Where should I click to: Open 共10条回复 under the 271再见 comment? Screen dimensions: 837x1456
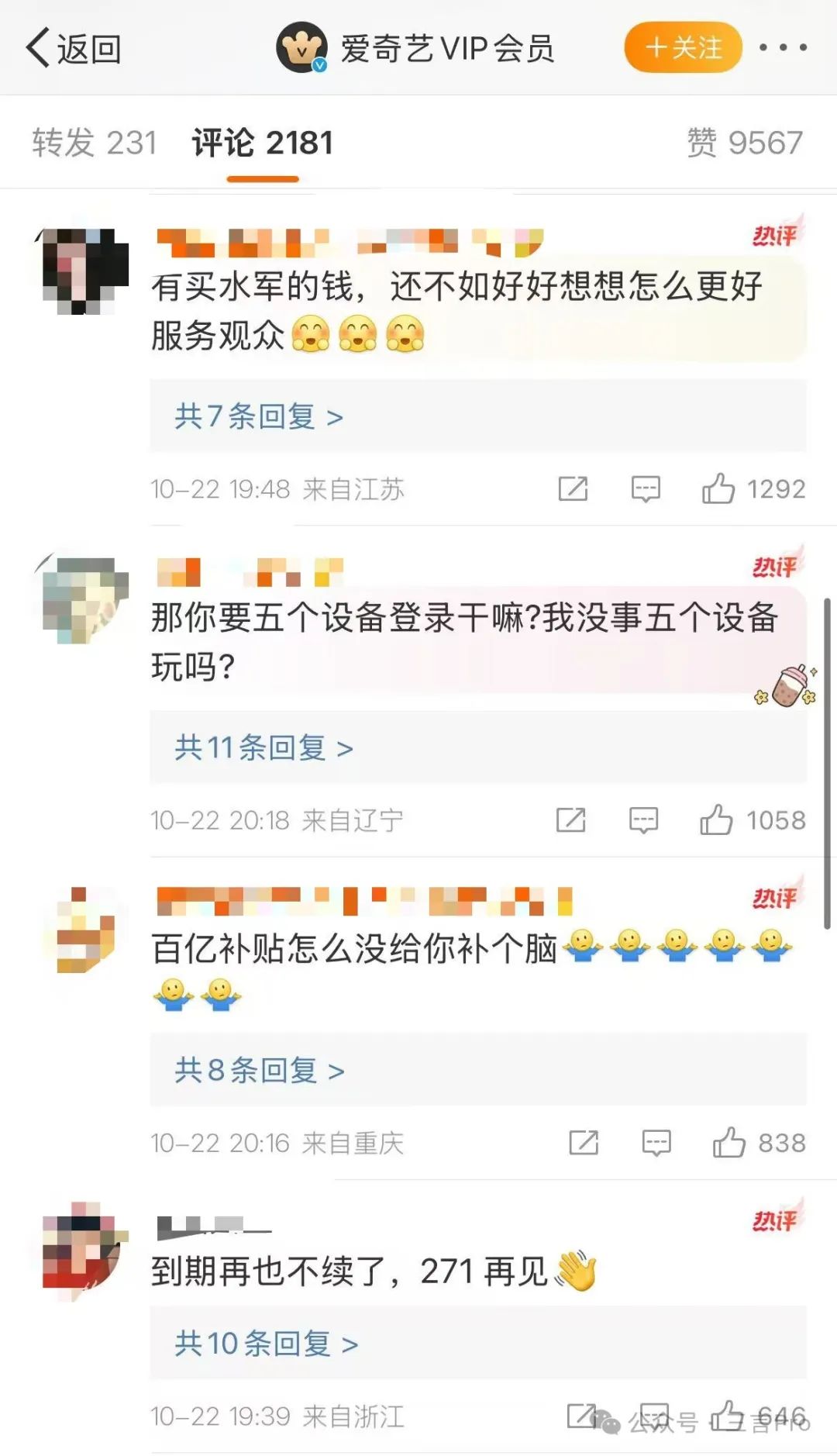click(x=266, y=1343)
